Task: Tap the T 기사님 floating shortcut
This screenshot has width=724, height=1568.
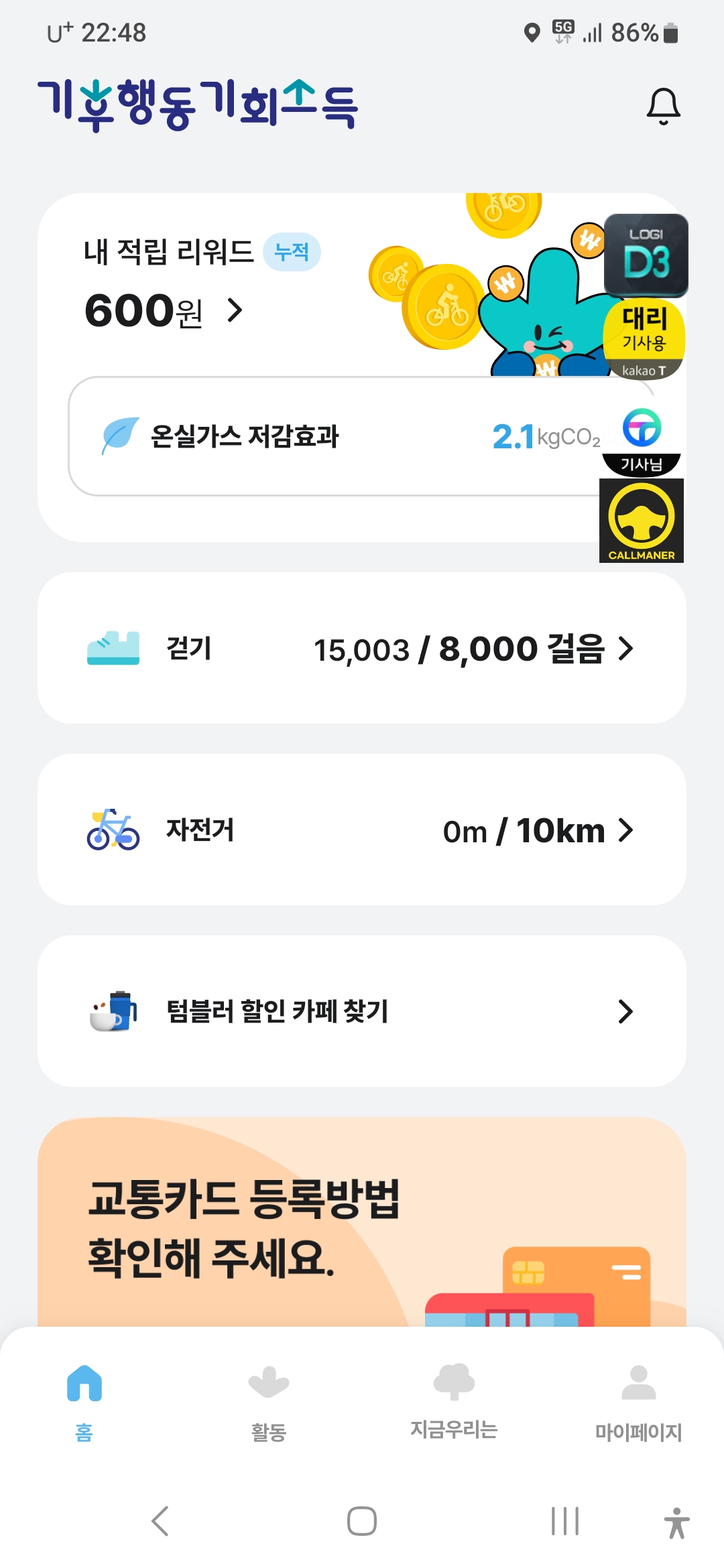Action: tap(642, 440)
